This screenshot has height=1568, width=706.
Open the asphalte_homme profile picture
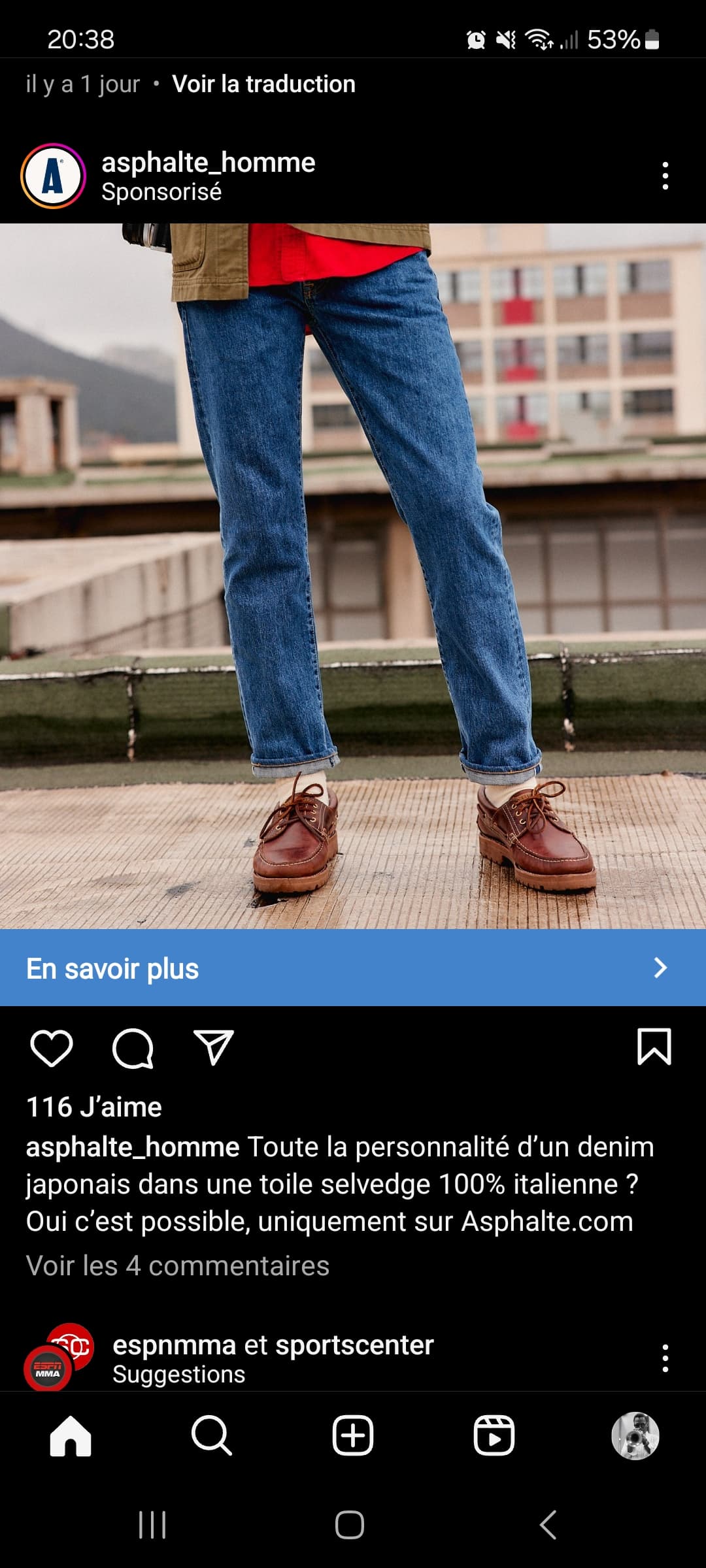tap(53, 176)
